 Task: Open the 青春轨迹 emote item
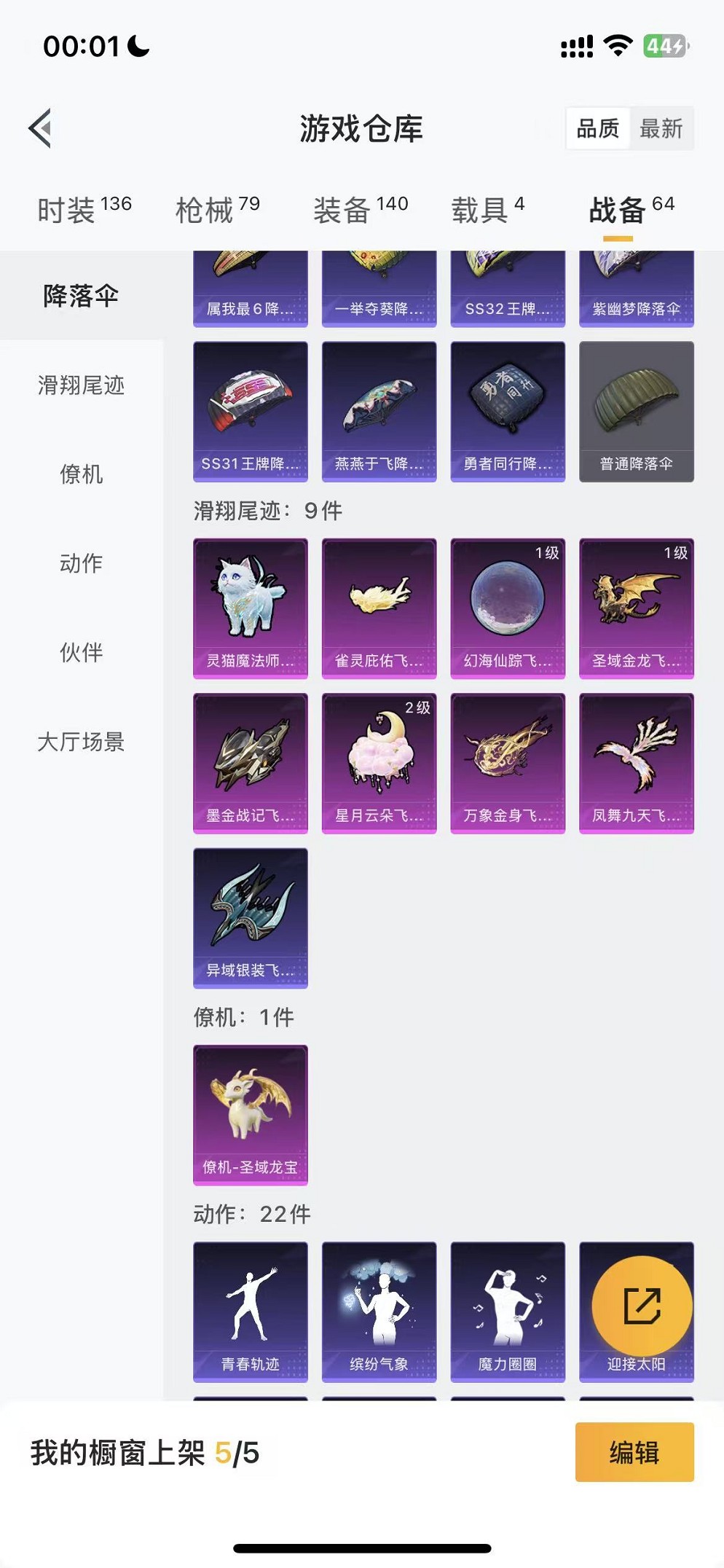point(250,1311)
